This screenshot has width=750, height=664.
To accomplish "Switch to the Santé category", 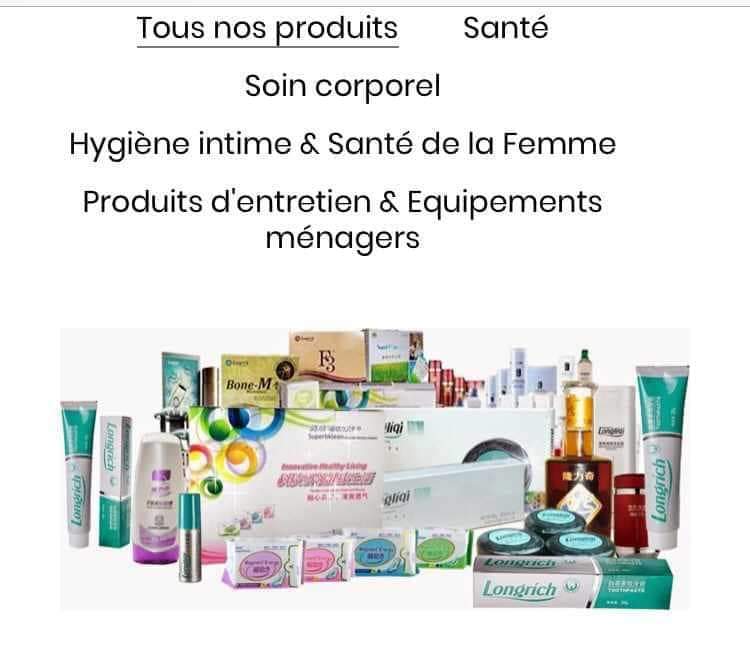I will point(505,28).
